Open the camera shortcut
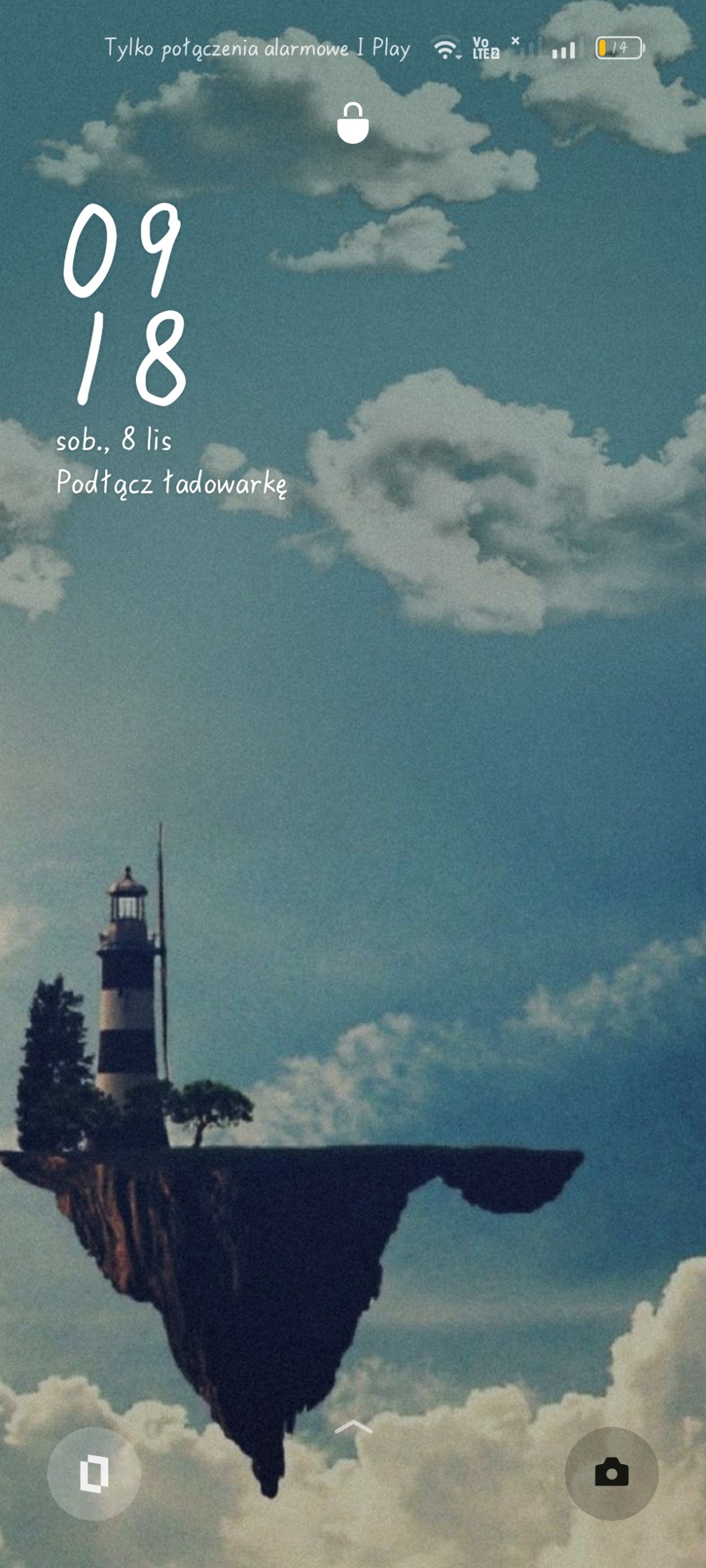This screenshot has height=1568, width=706. click(x=611, y=1473)
